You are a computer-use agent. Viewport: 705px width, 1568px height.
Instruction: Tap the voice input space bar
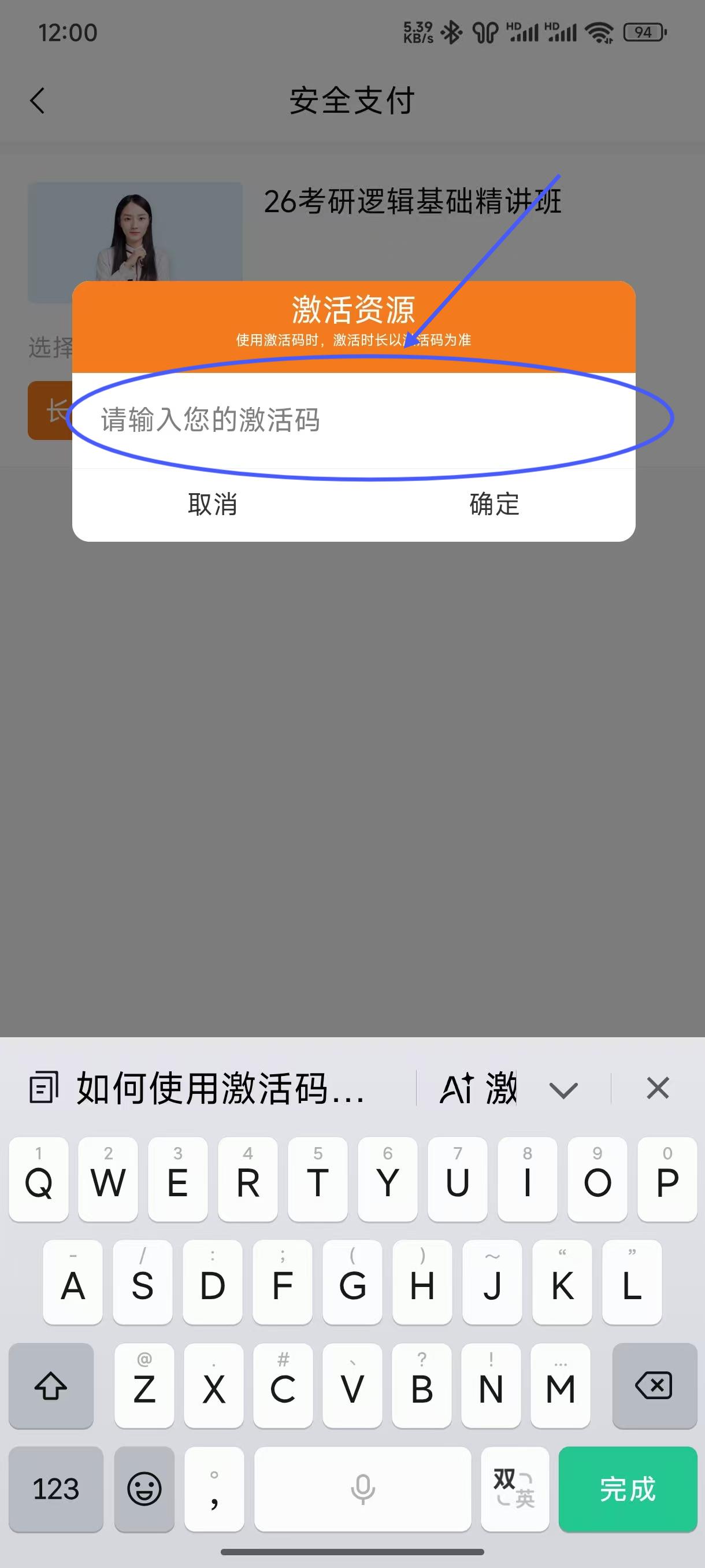coord(362,1489)
